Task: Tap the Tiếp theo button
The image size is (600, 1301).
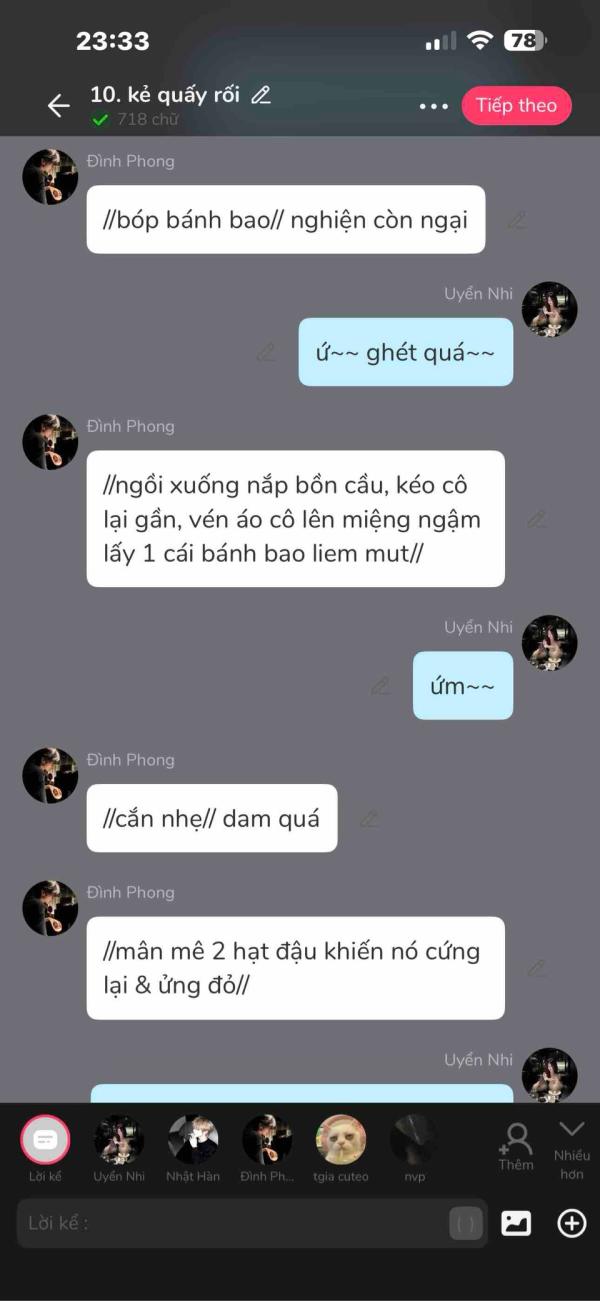Action: point(516,106)
